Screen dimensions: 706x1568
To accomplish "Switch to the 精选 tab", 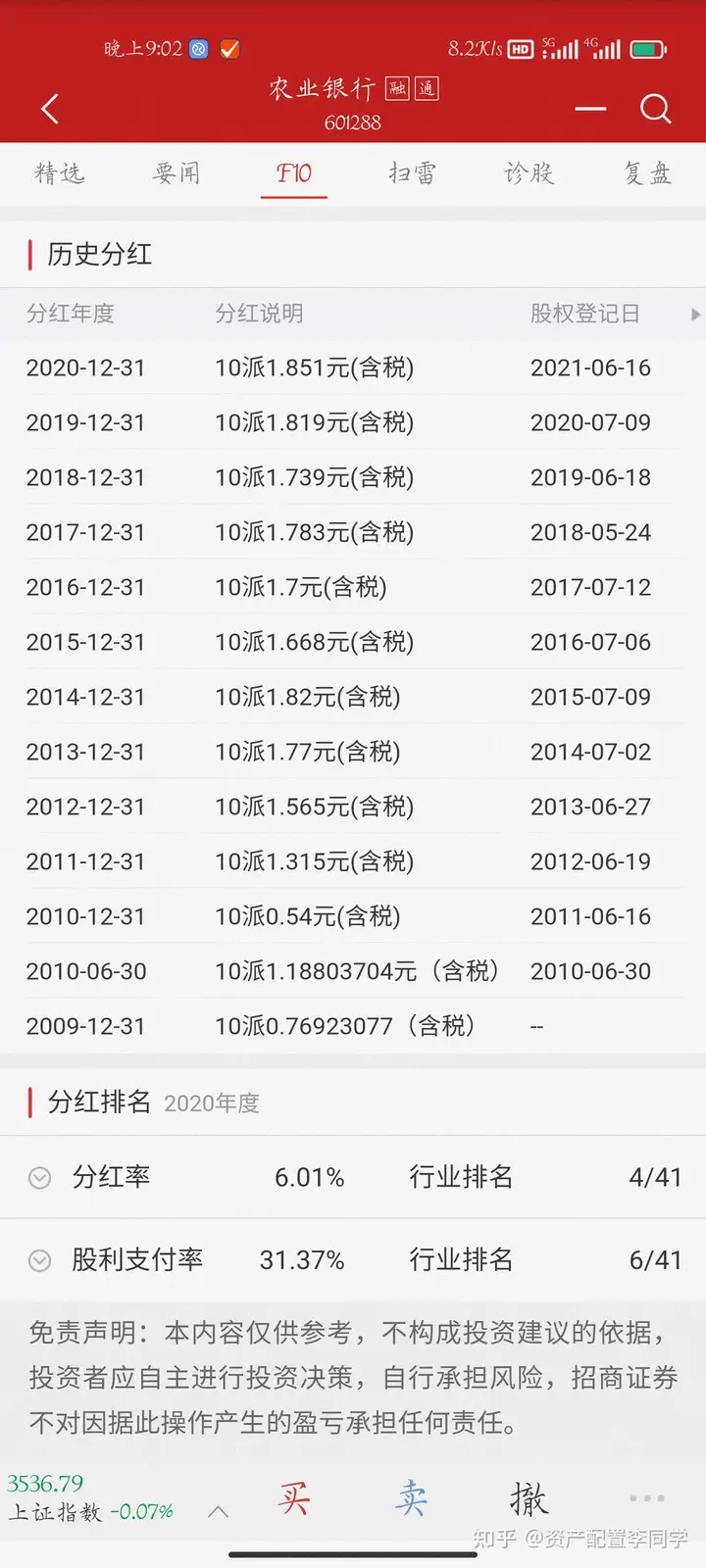I will (x=60, y=173).
